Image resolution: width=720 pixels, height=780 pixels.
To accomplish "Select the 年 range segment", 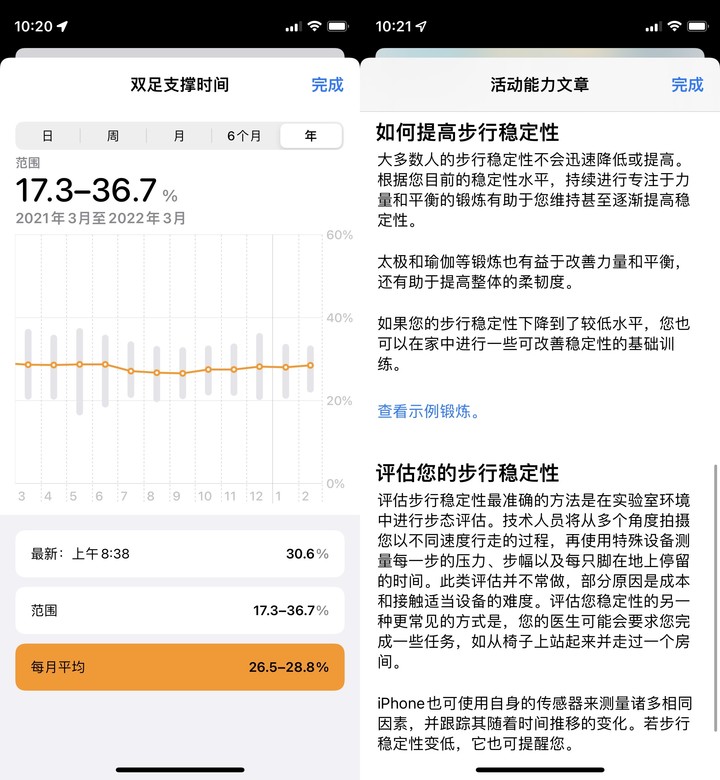I will [310, 136].
